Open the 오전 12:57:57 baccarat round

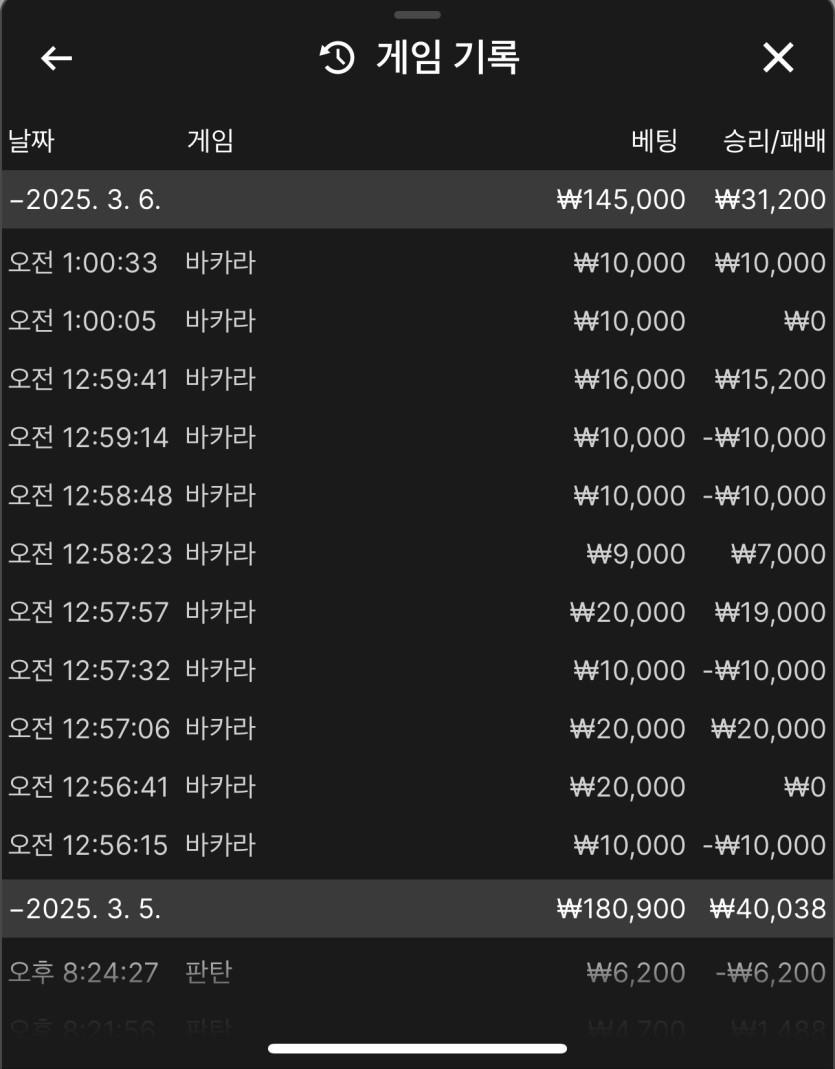(x=417, y=611)
